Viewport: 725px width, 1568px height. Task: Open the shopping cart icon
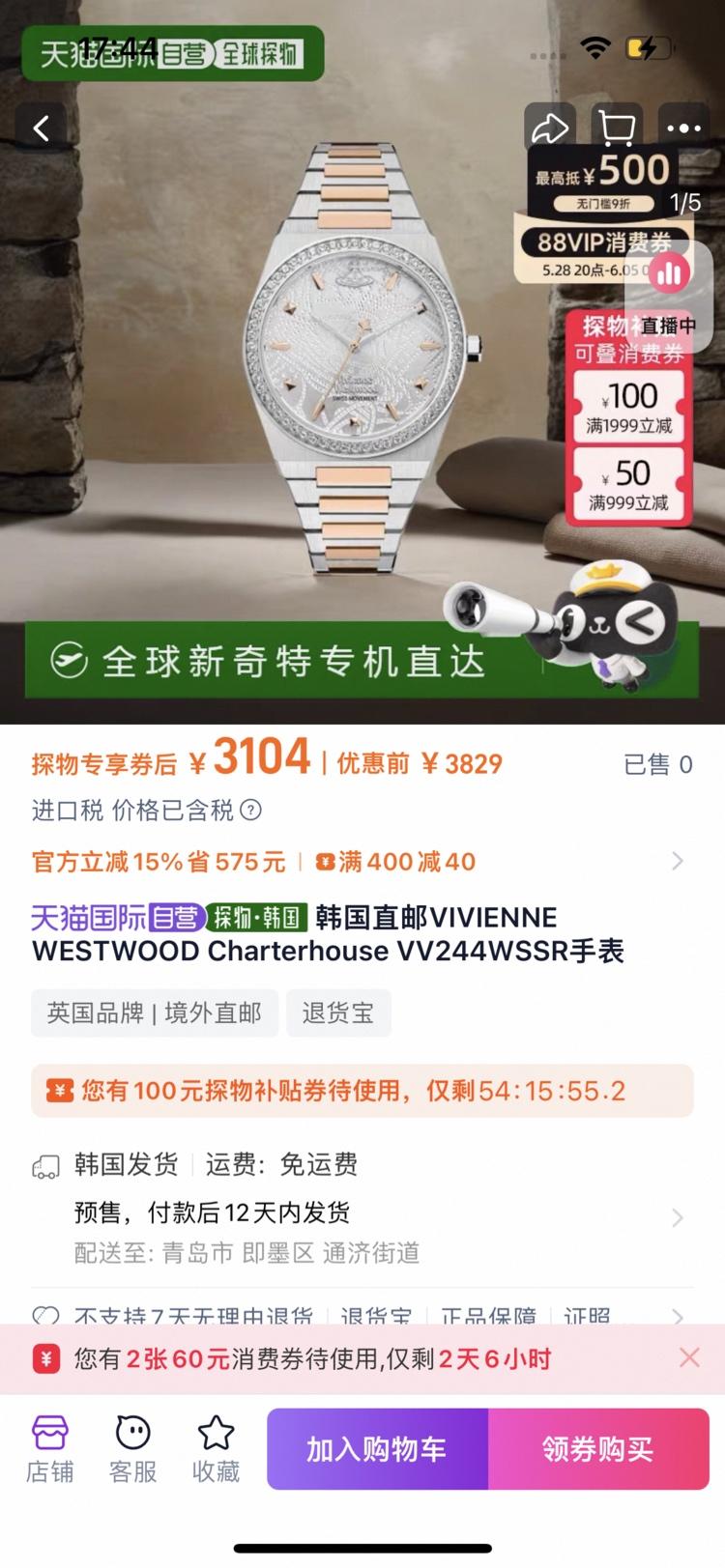[x=616, y=128]
